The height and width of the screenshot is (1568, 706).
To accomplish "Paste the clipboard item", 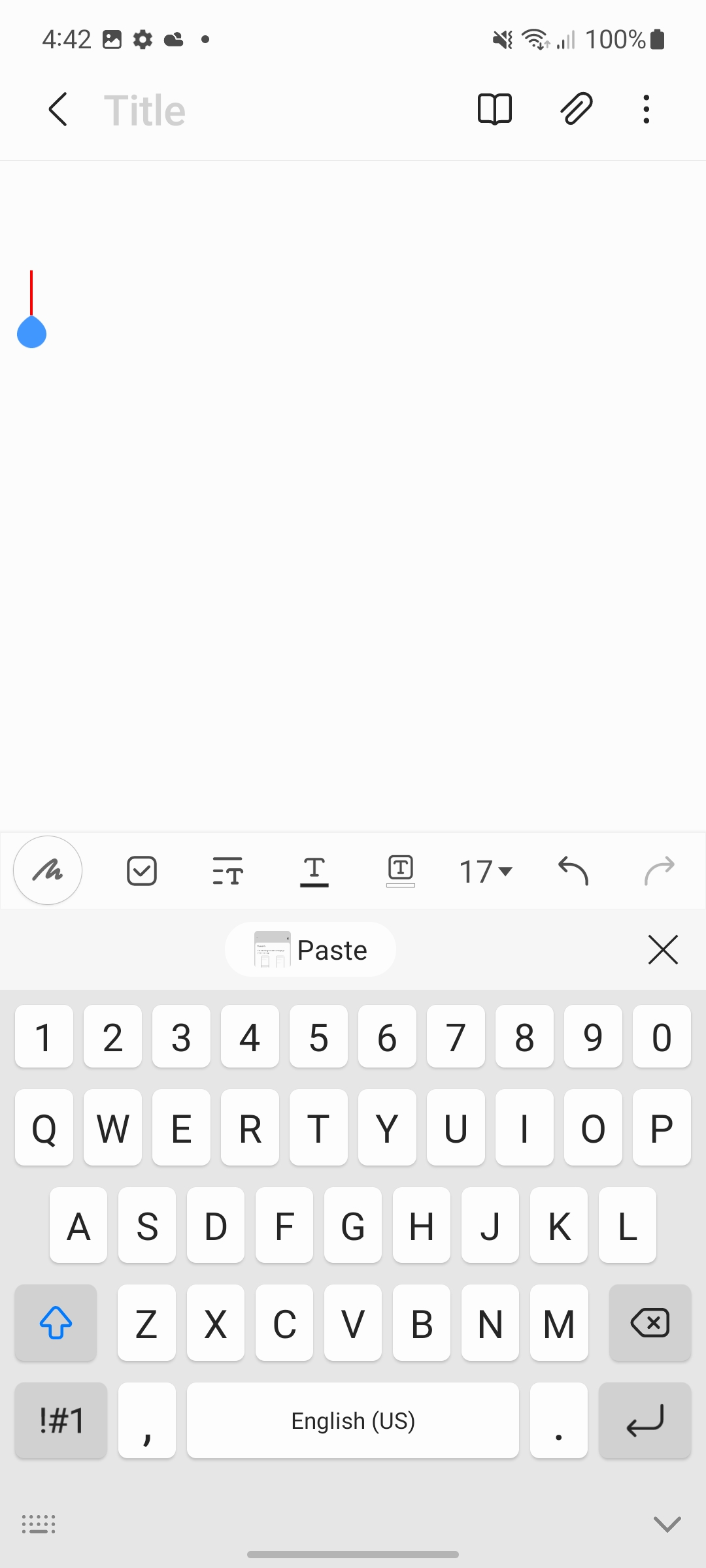I will point(311,949).
